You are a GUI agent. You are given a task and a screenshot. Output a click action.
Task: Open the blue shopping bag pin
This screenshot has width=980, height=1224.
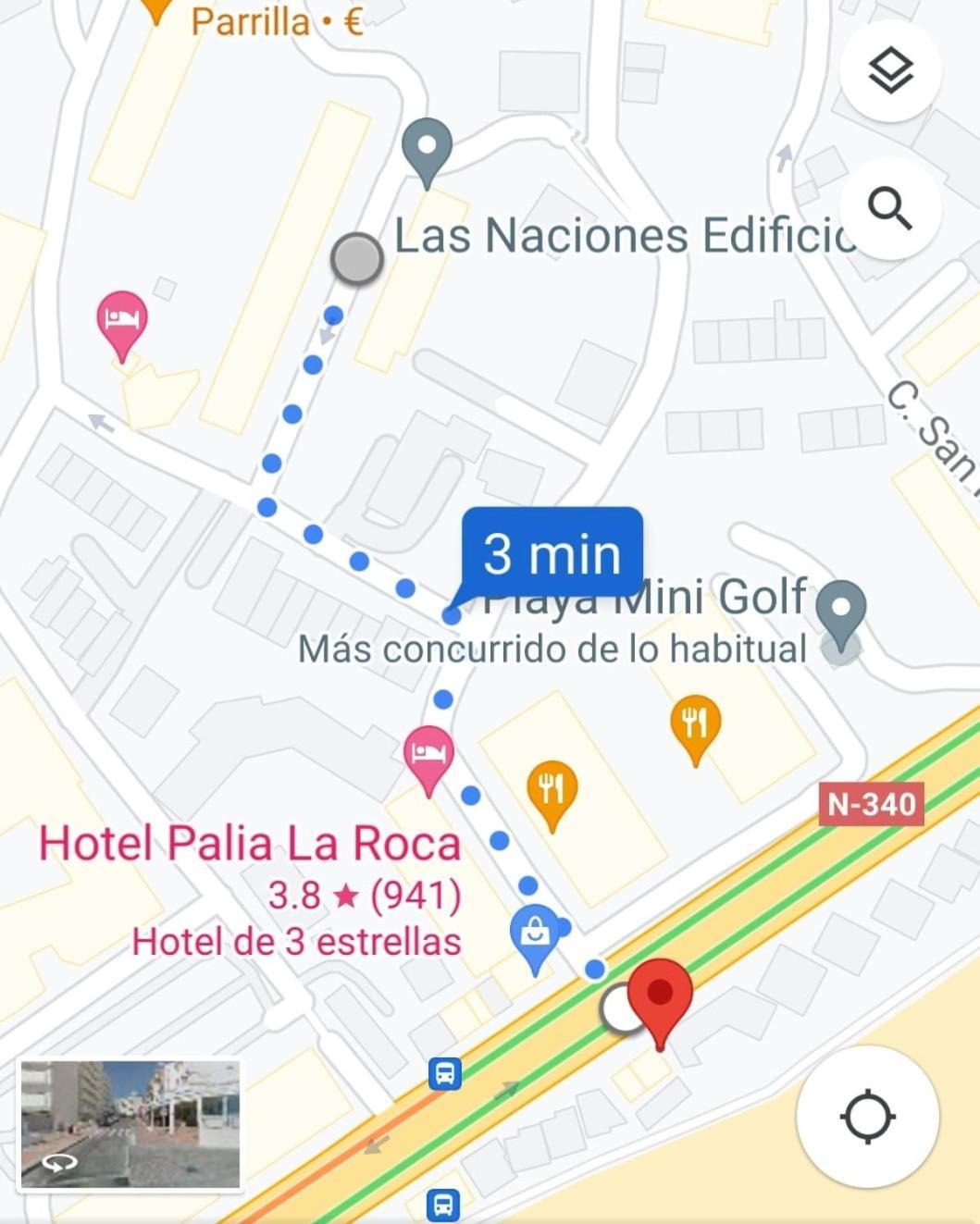[x=535, y=934]
